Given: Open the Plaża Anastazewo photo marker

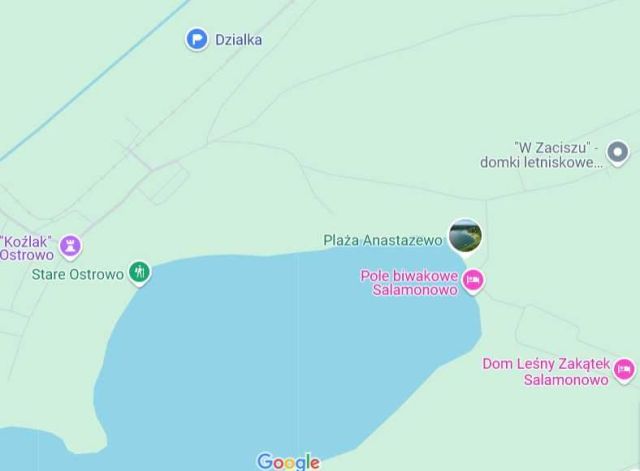Looking at the screenshot, I should click(464, 237).
